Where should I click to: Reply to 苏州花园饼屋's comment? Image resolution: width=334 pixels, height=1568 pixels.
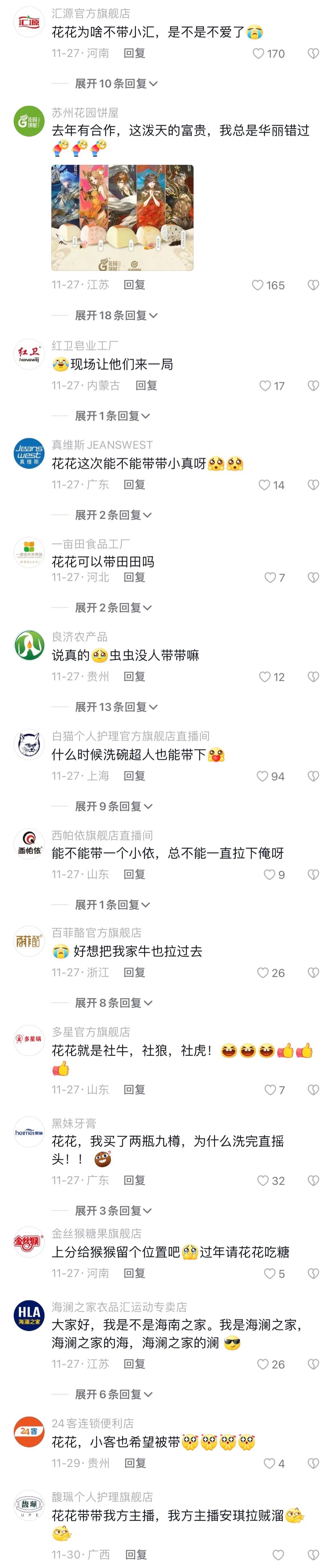[x=134, y=284]
